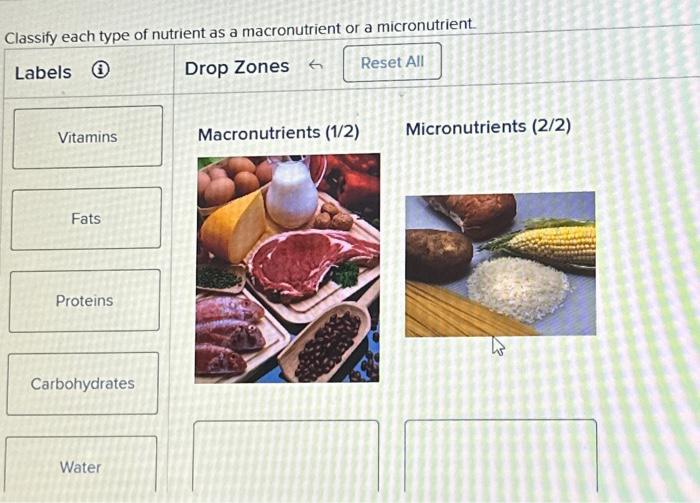Tap the empty box under Macronutrients
The height and width of the screenshot is (503, 700).
coord(286,457)
